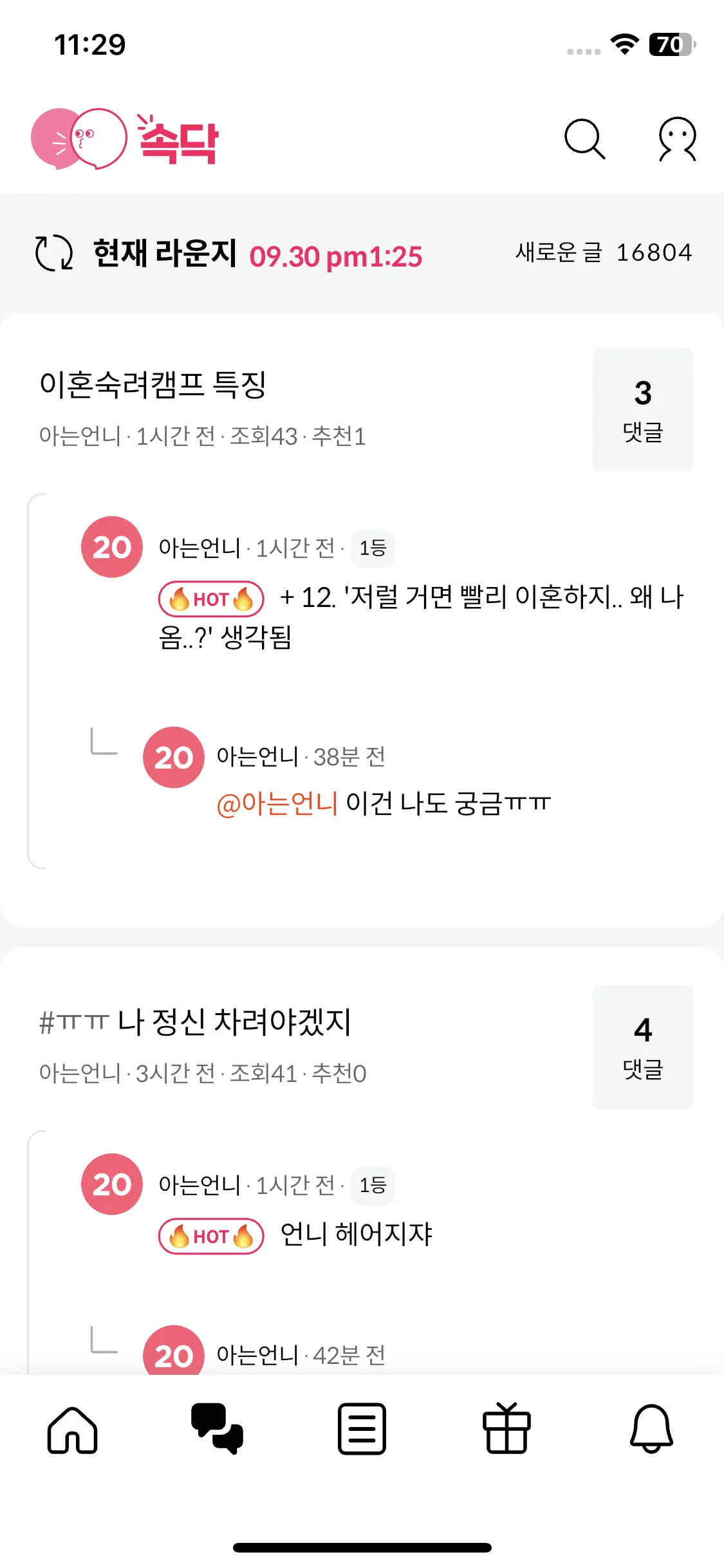Open post 이혼숙려캠프 특징
This screenshot has width=724, height=1568.
click(x=153, y=385)
